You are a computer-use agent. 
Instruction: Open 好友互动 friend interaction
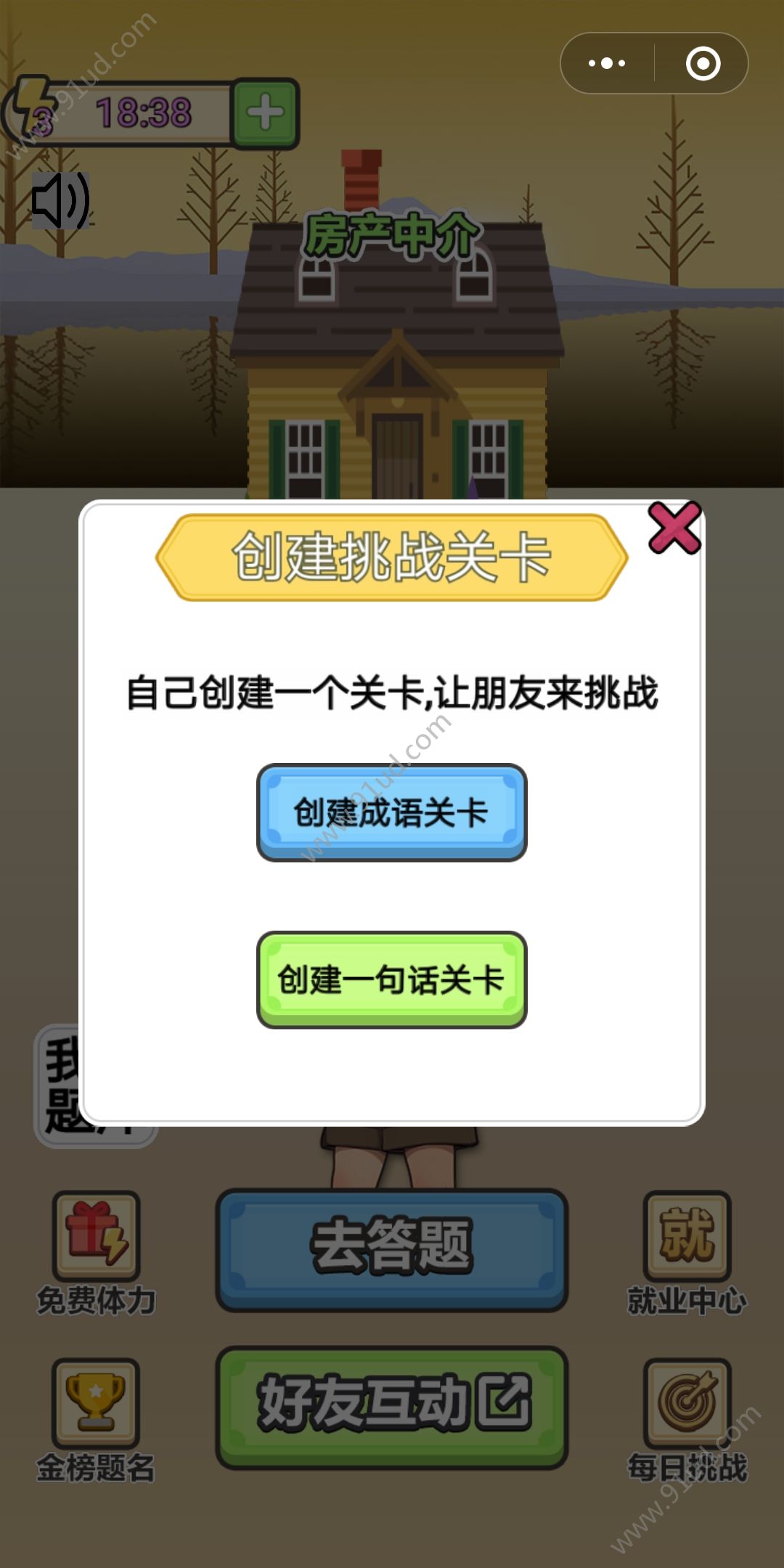tap(391, 1407)
